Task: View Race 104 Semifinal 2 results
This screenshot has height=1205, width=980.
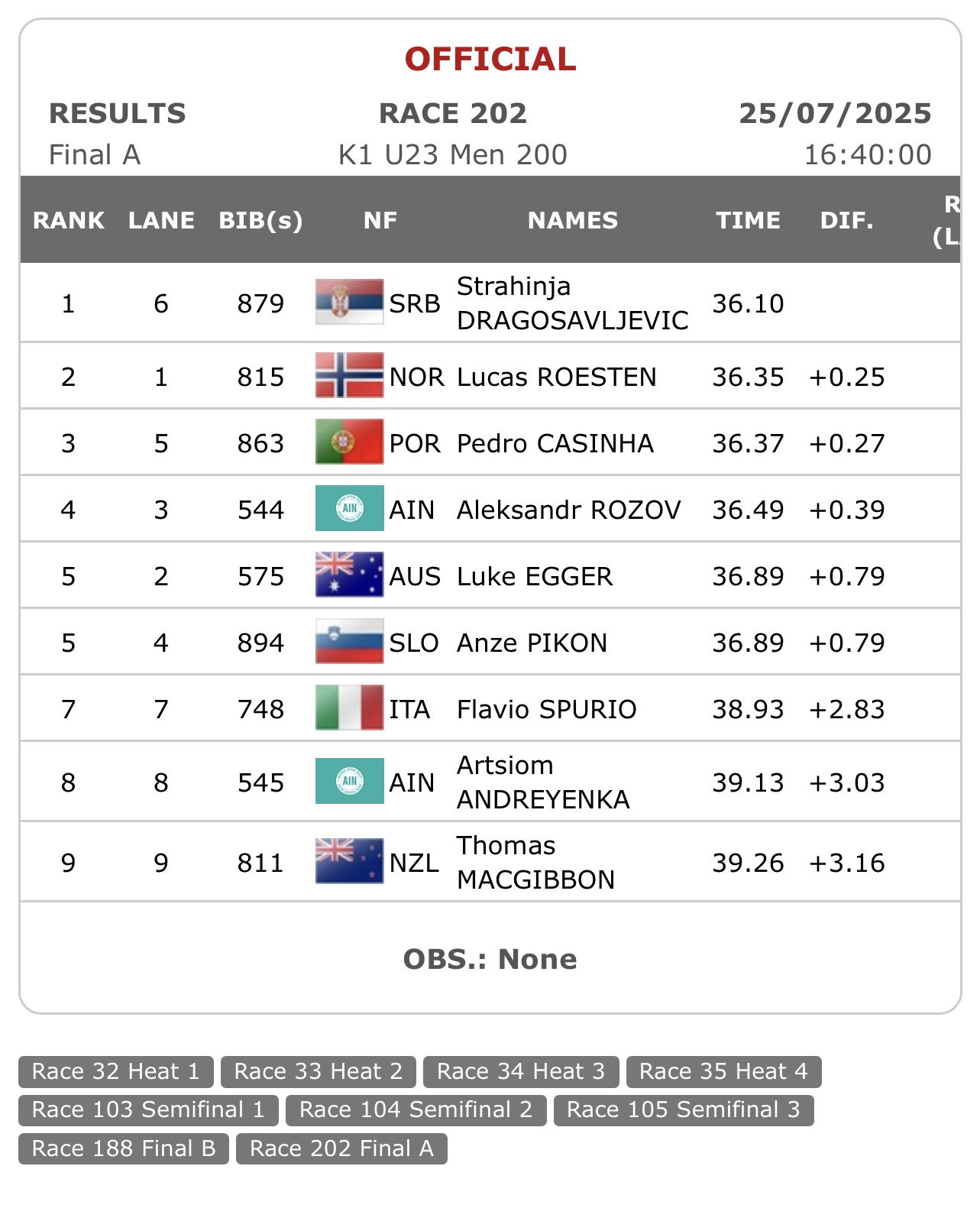Action: (x=416, y=1109)
